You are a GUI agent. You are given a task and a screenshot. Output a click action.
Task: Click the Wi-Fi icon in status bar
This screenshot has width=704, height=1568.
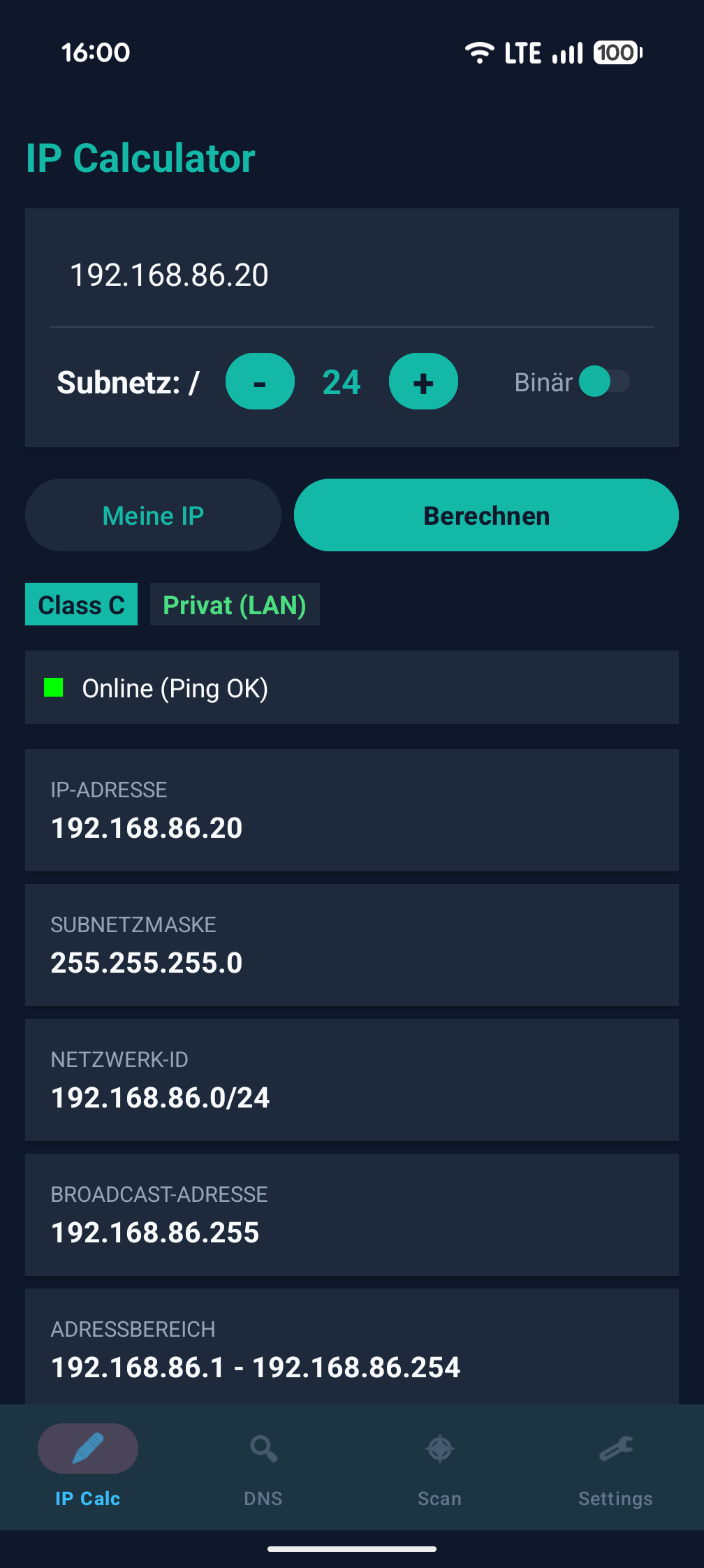(x=480, y=52)
